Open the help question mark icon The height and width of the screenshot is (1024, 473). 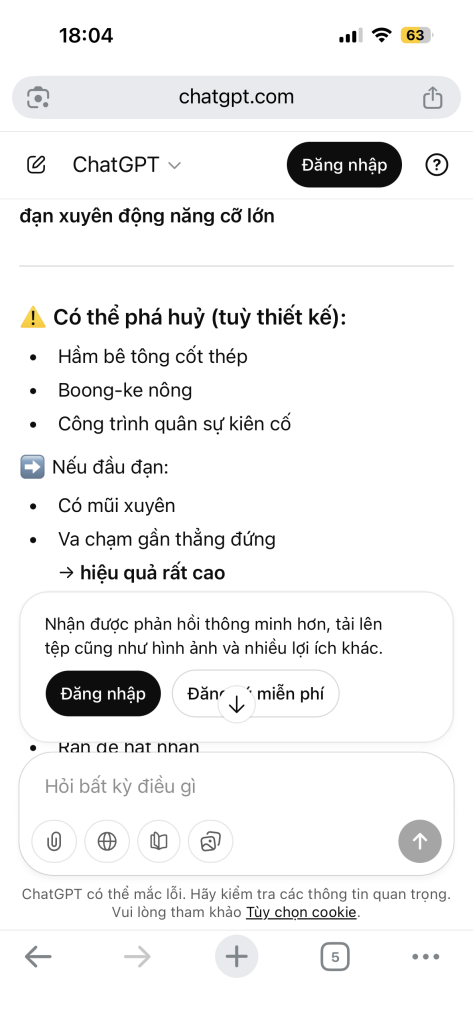point(436,165)
